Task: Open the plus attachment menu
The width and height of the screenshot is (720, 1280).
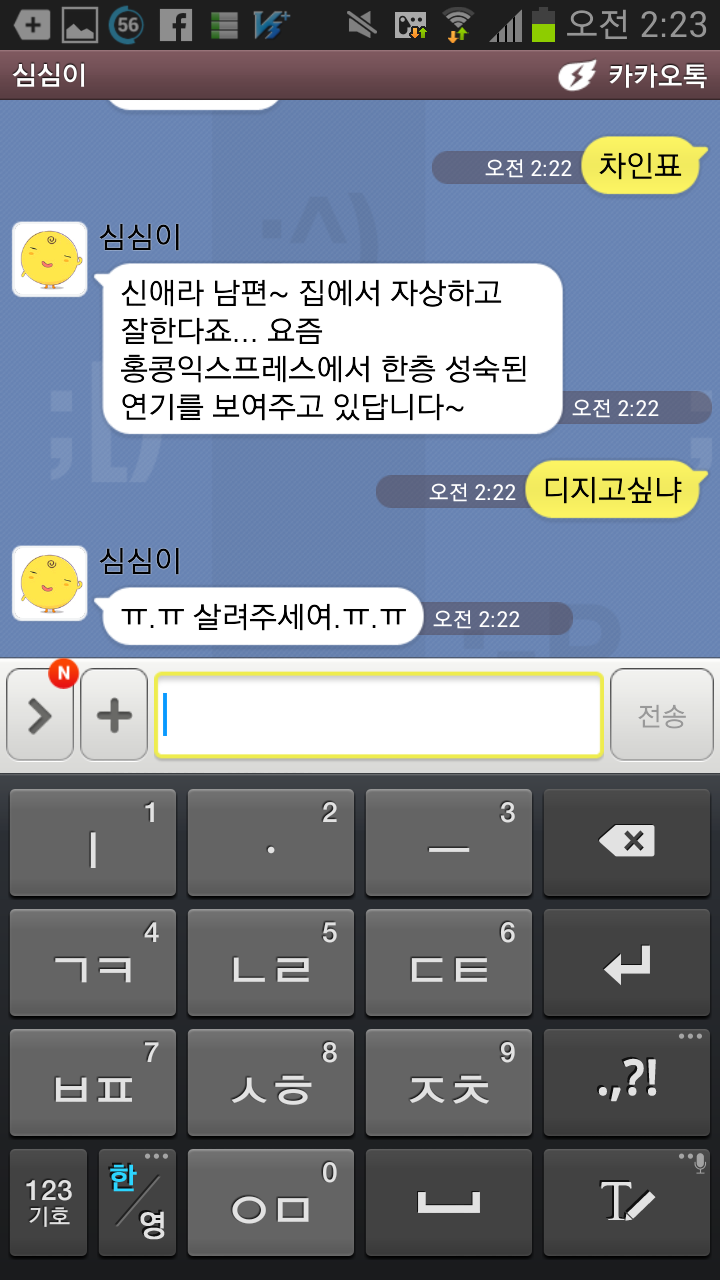Action: click(114, 715)
